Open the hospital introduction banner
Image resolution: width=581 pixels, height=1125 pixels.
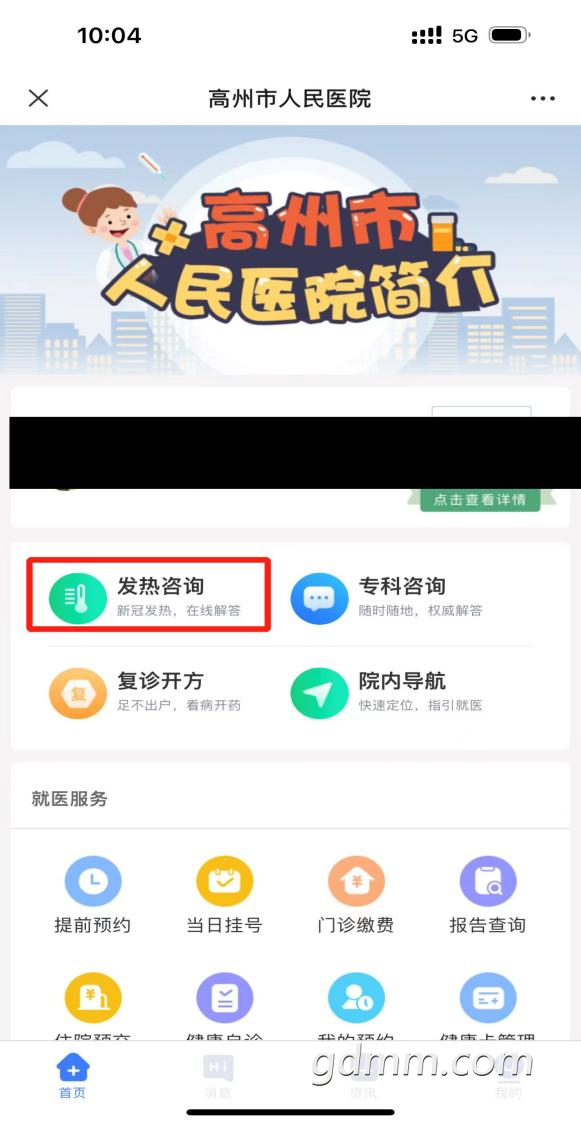(290, 250)
